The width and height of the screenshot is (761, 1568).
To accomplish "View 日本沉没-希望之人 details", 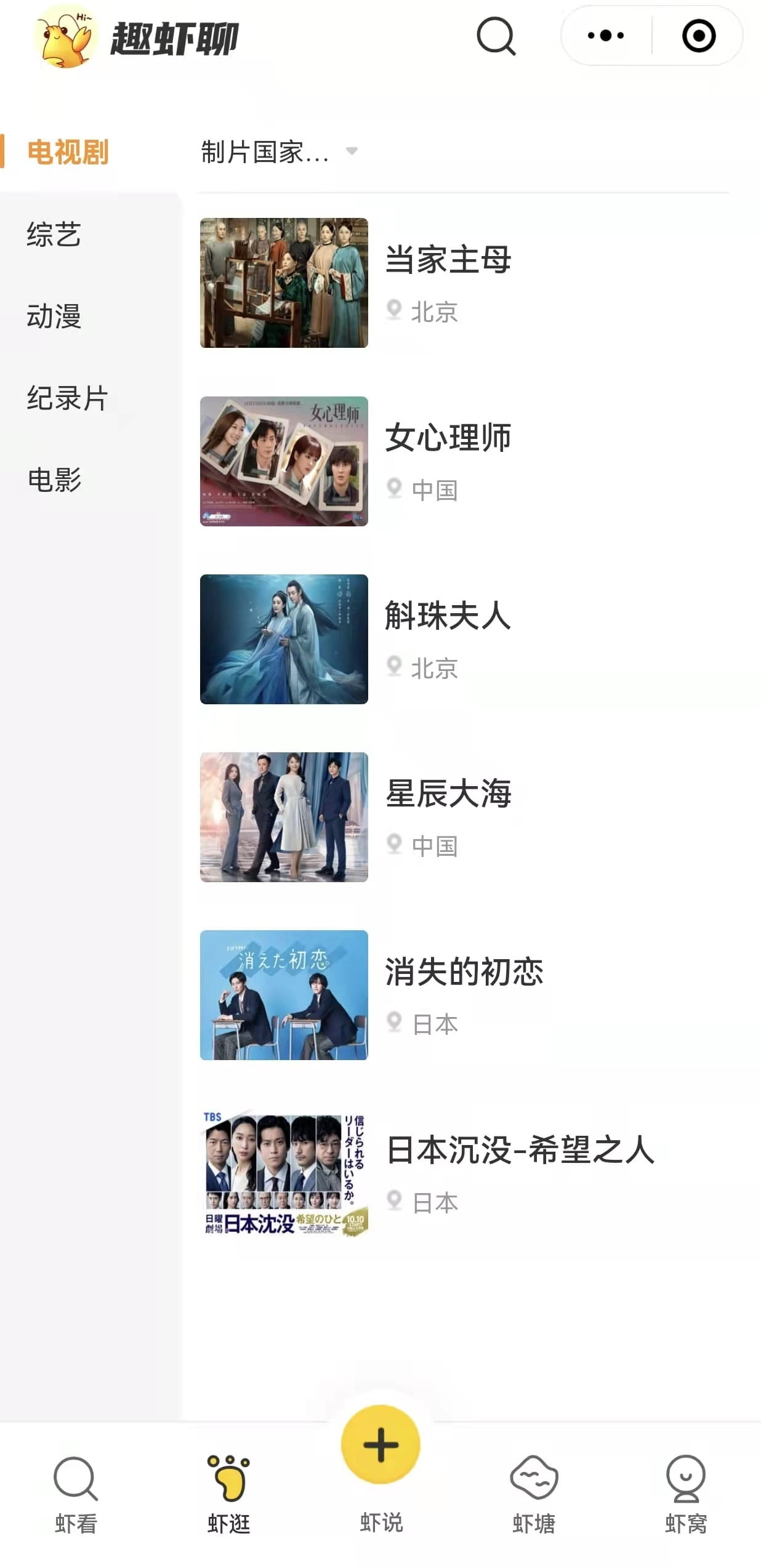I will coord(520,1149).
